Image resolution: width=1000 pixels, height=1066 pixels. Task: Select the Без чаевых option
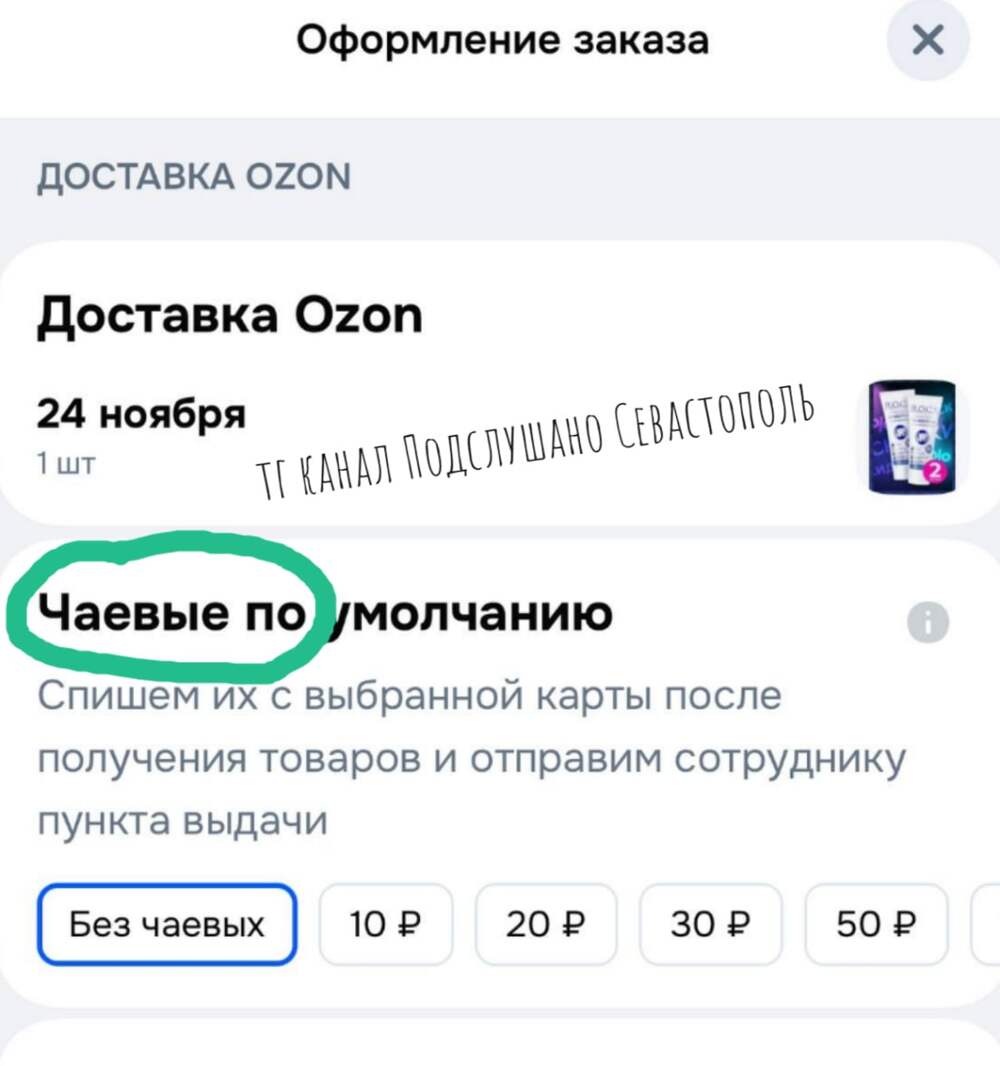167,924
